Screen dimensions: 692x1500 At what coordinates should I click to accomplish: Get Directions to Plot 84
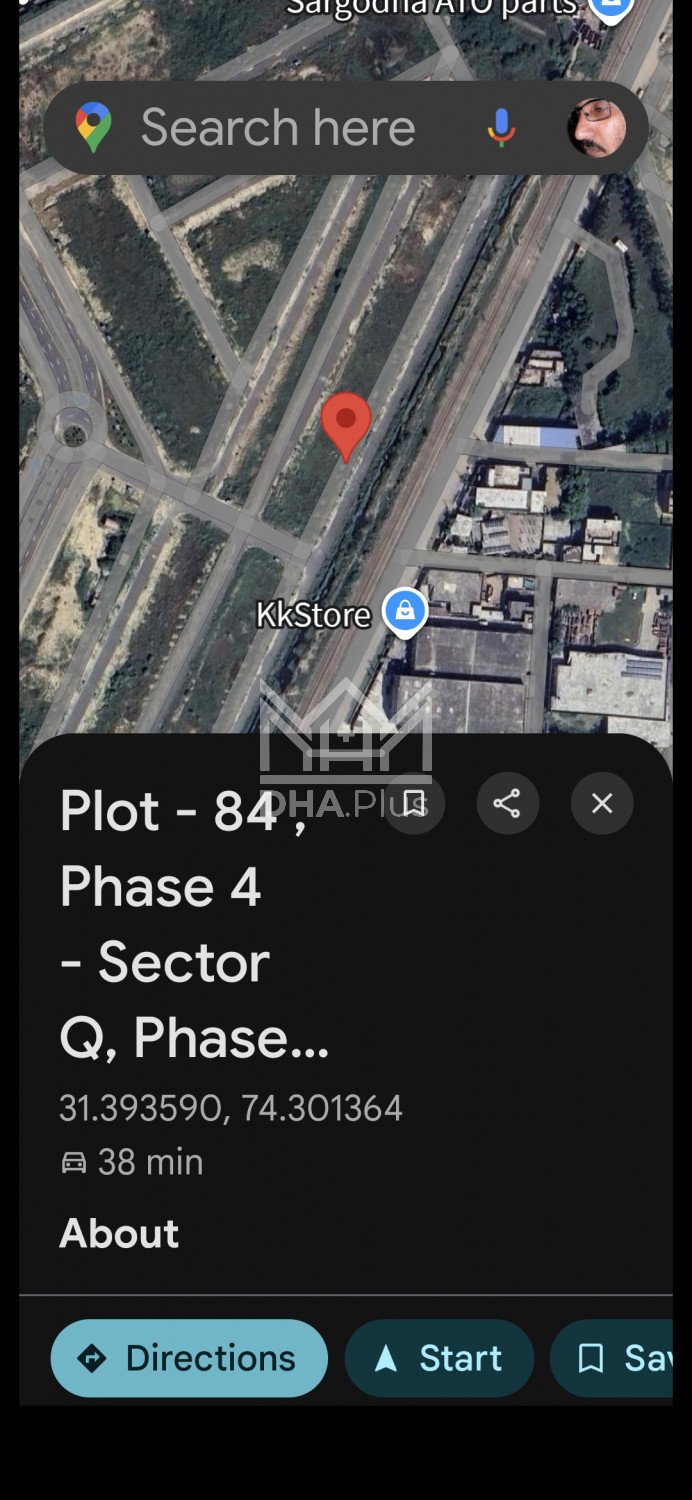(189, 1358)
